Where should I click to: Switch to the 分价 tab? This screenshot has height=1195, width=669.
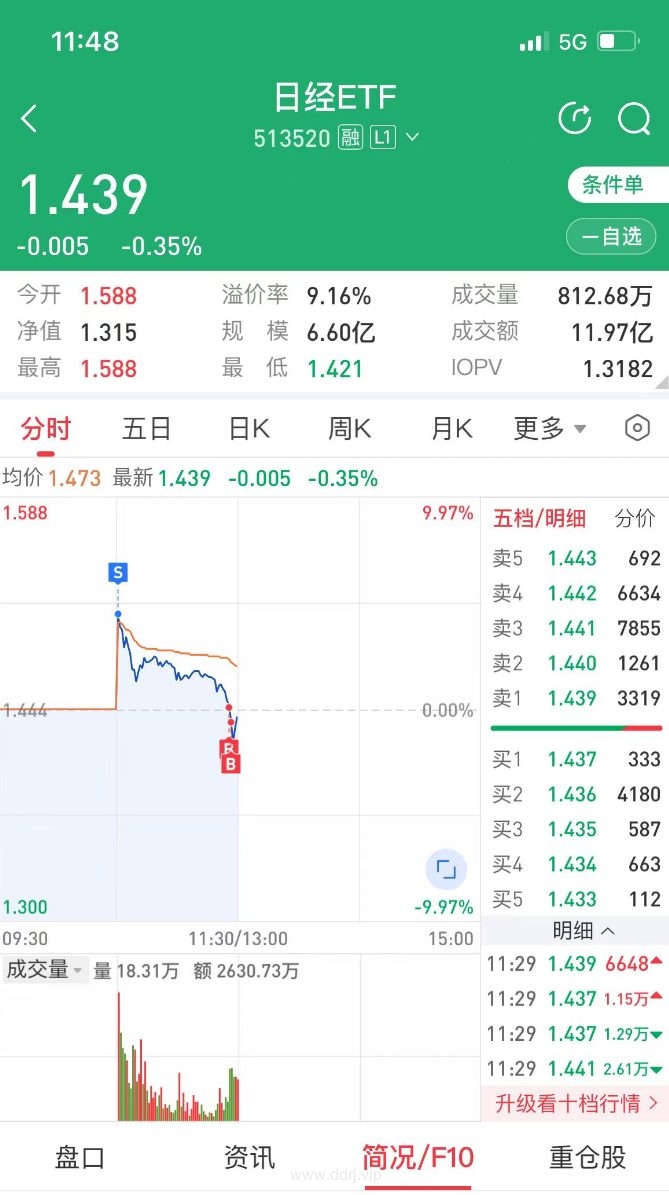(x=635, y=519)
